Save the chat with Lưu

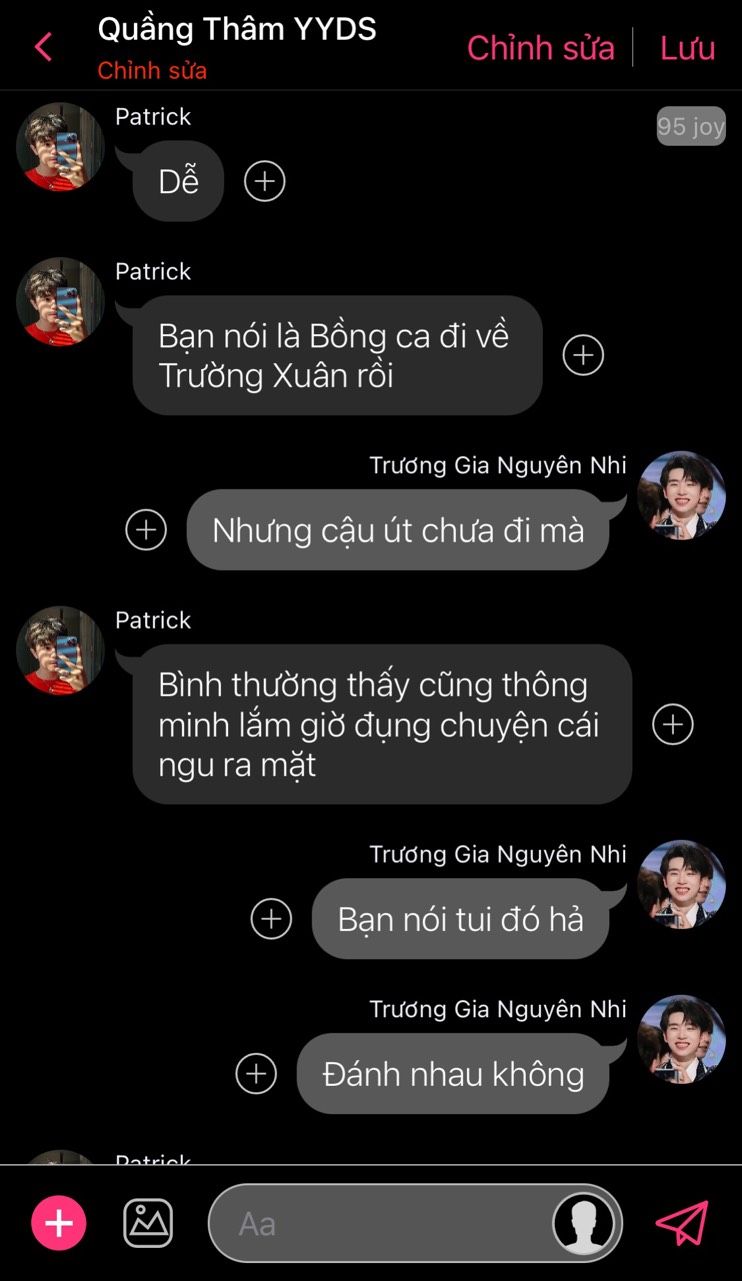point(687,47)
